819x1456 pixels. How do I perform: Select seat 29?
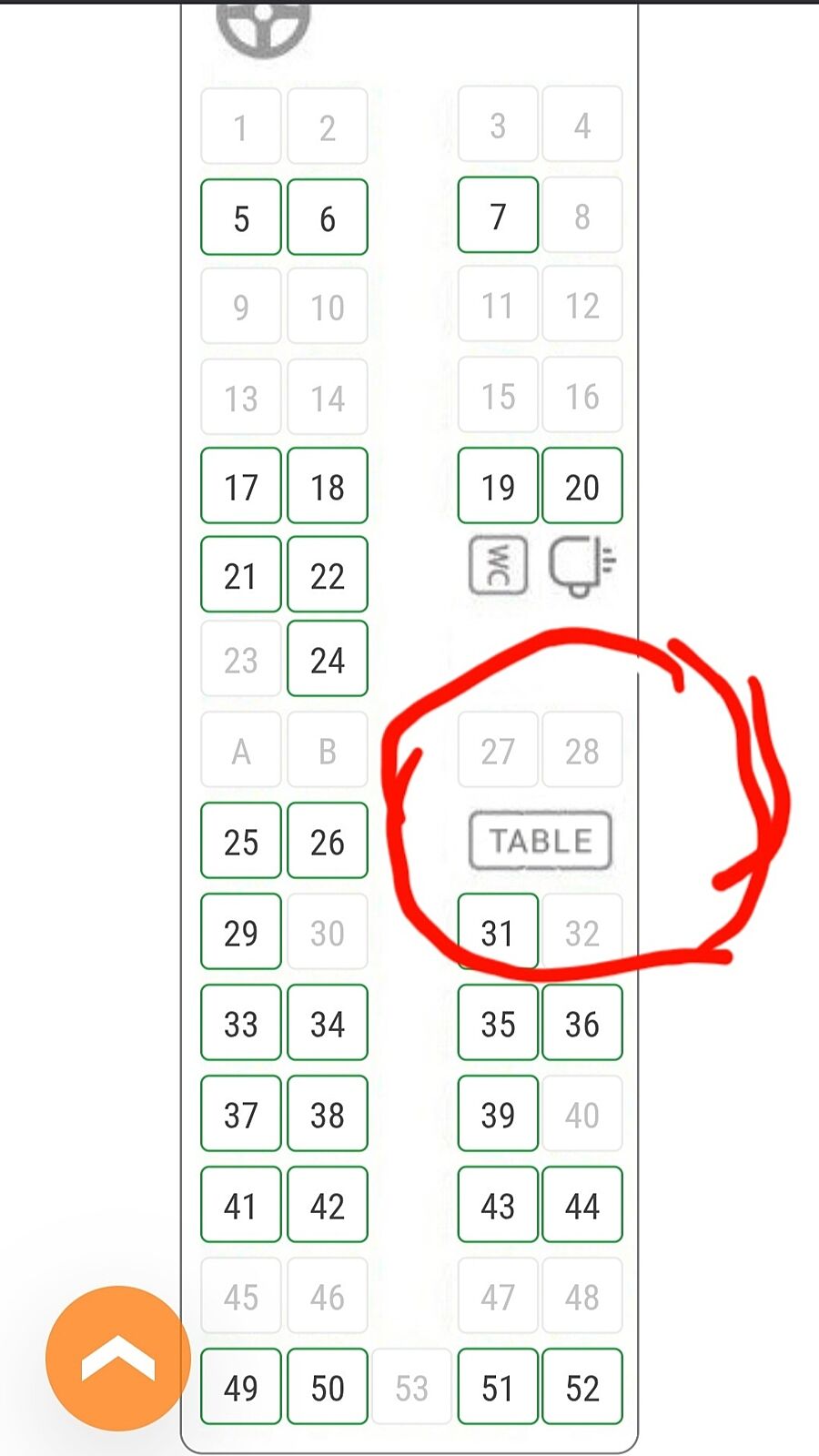240,932
